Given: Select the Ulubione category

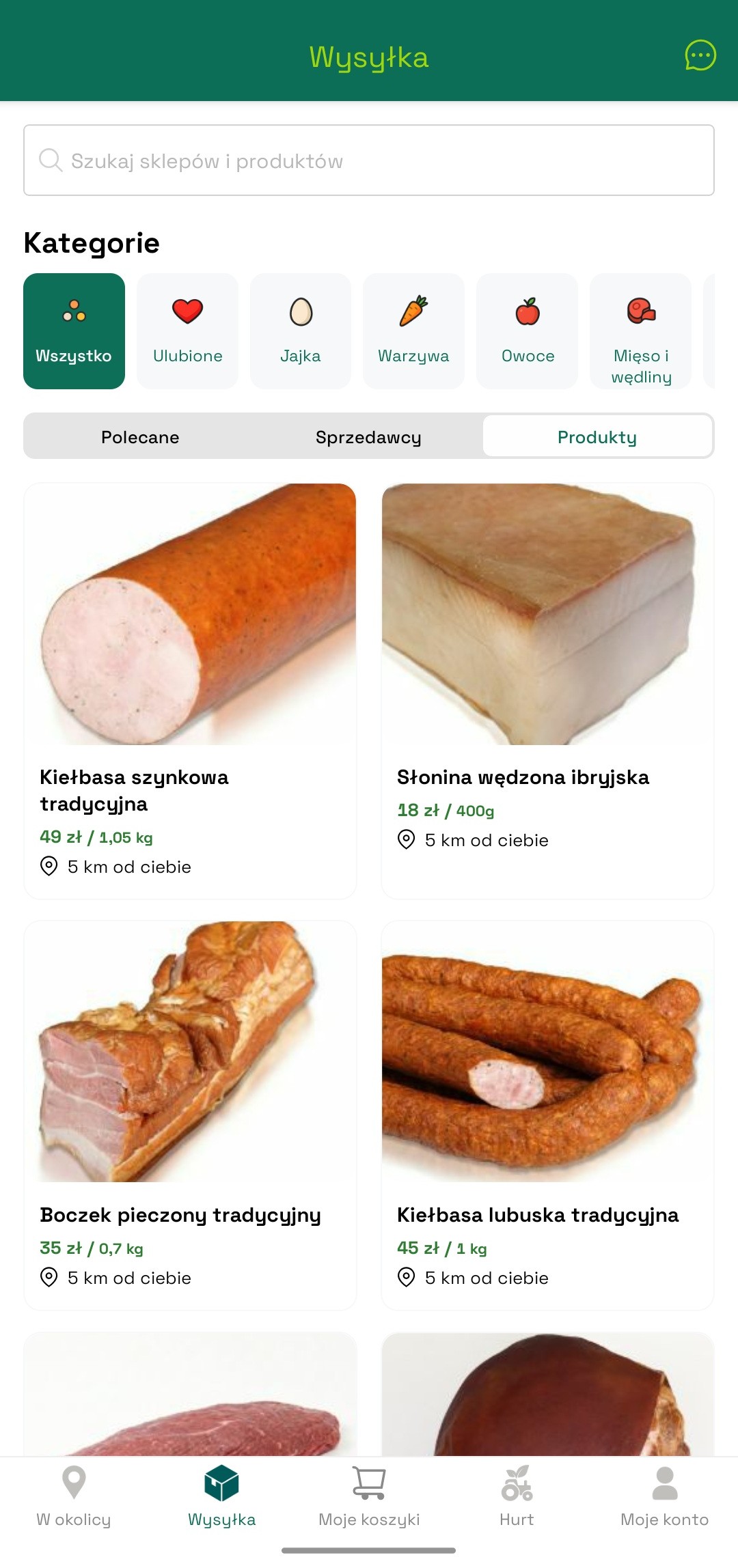Looking at the screenshot, I should coord(187,331).
